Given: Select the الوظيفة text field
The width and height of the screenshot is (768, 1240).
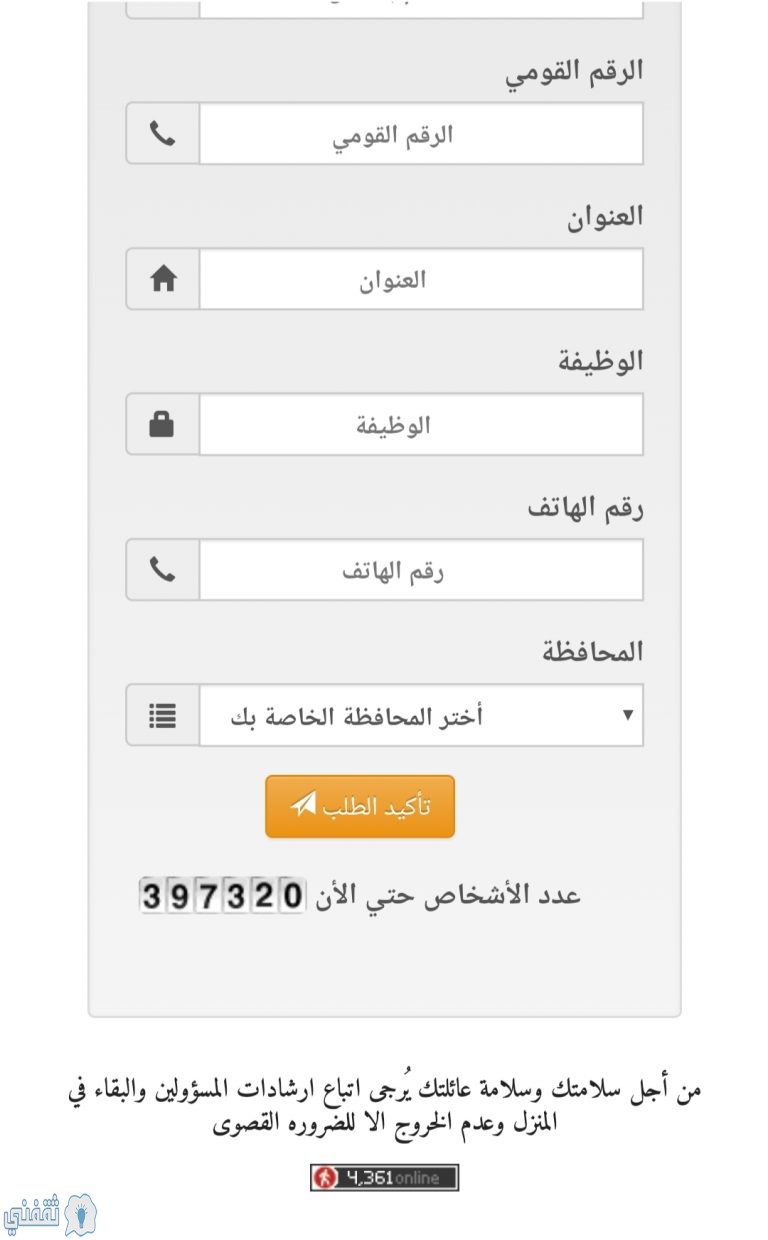Looking at the screenshot, I should (421, 425).
